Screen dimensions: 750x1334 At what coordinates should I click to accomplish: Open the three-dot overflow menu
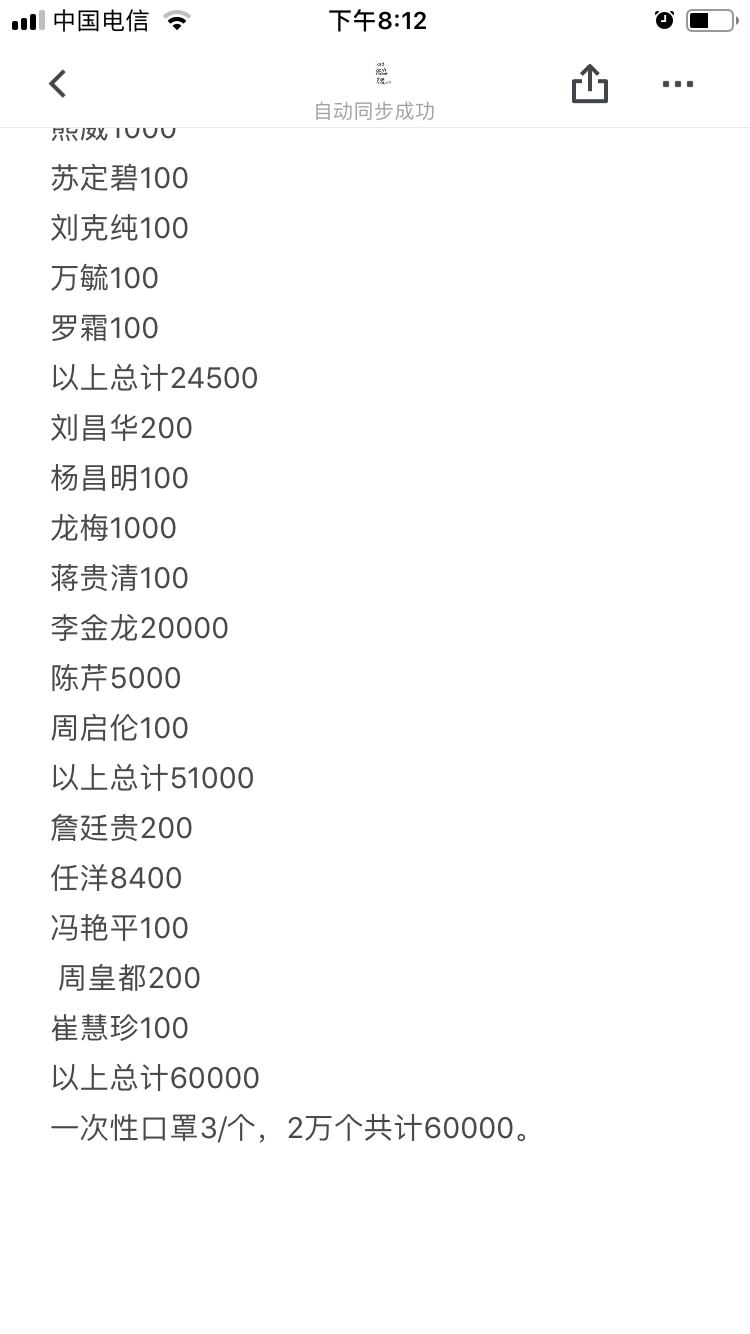tap(678, 84)
